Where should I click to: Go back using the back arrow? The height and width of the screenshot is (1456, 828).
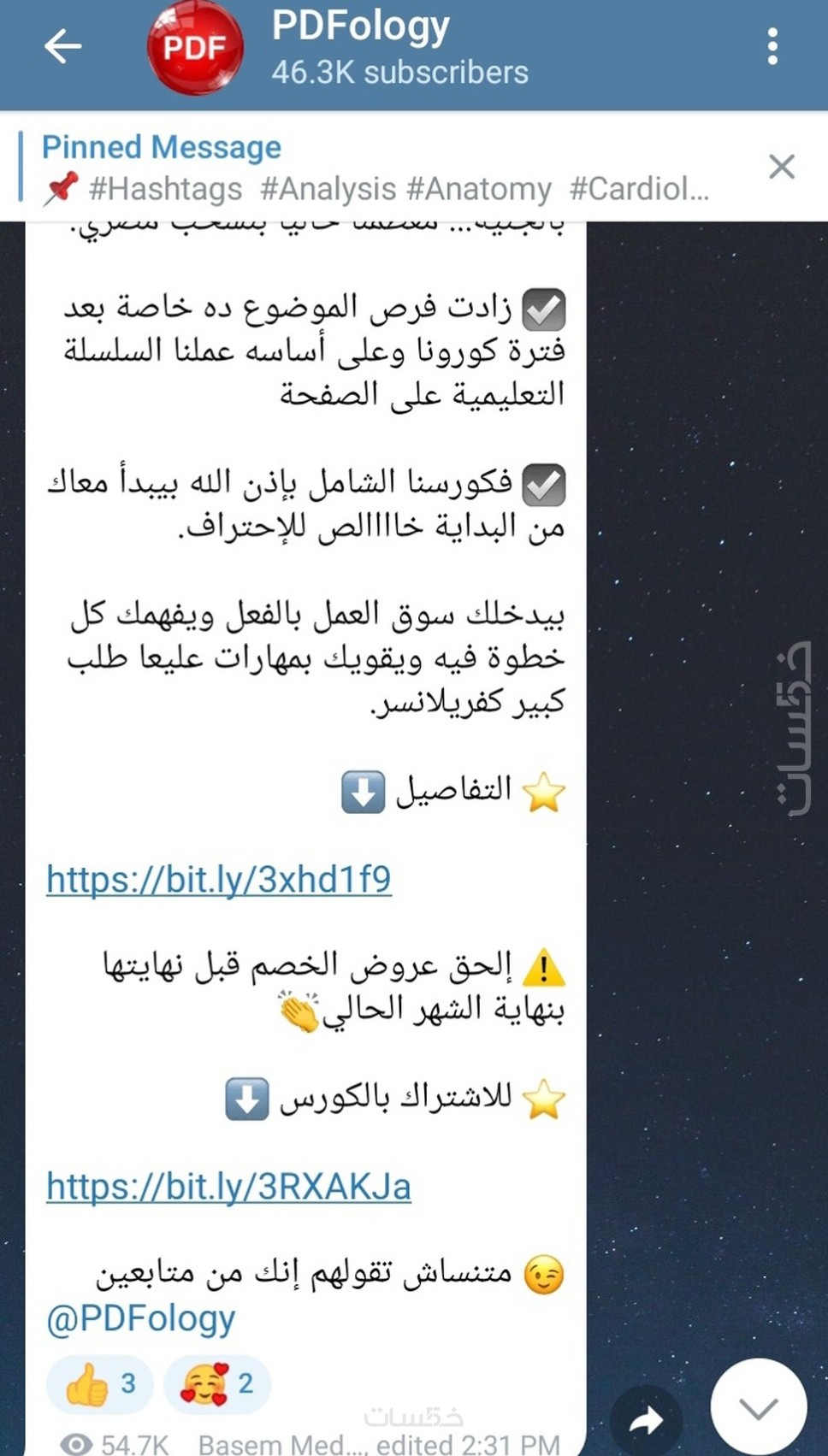point(62,46)
